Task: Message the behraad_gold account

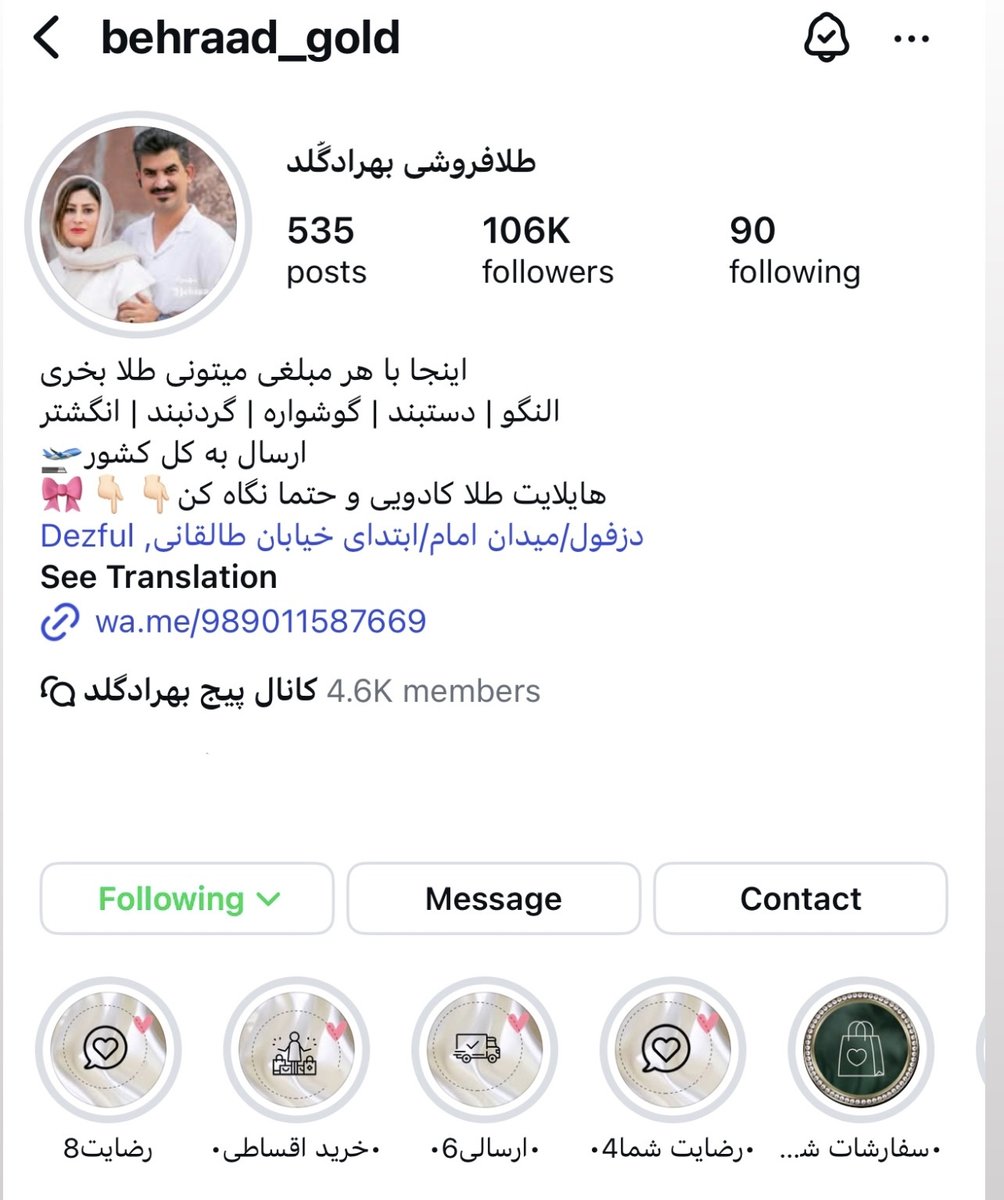Action: click(x=493, y=898)
